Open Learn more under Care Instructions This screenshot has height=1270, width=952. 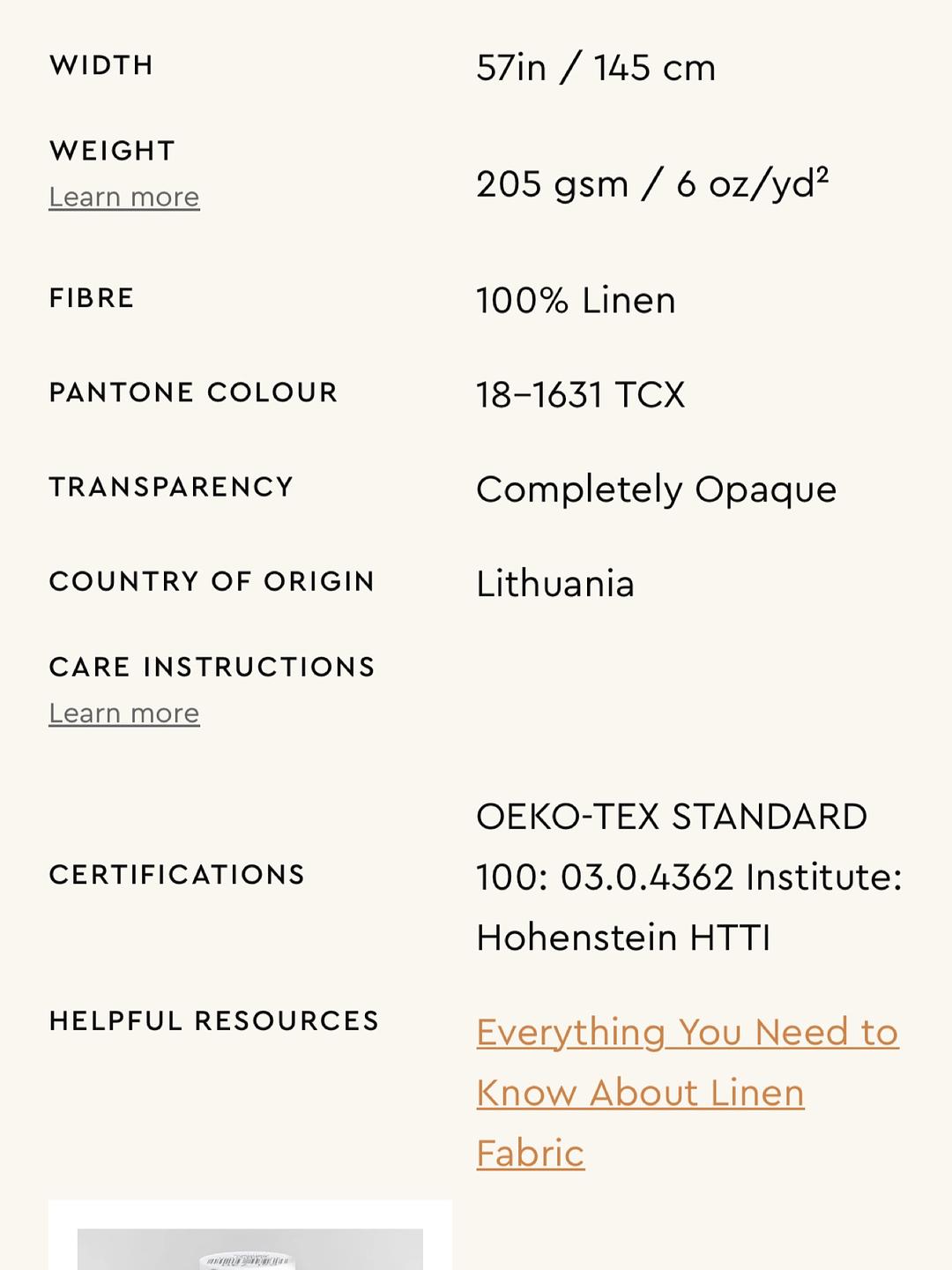124,713
